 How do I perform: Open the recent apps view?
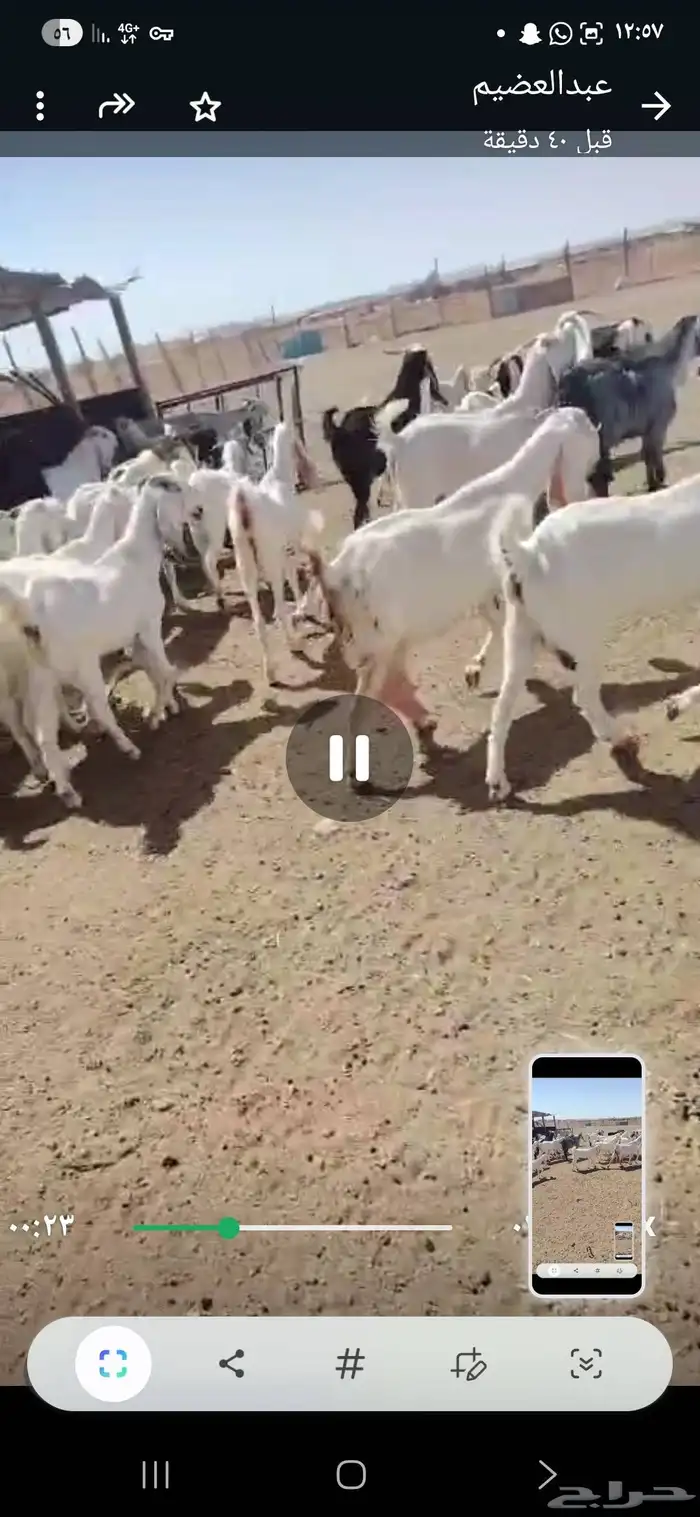(155, 1474)
